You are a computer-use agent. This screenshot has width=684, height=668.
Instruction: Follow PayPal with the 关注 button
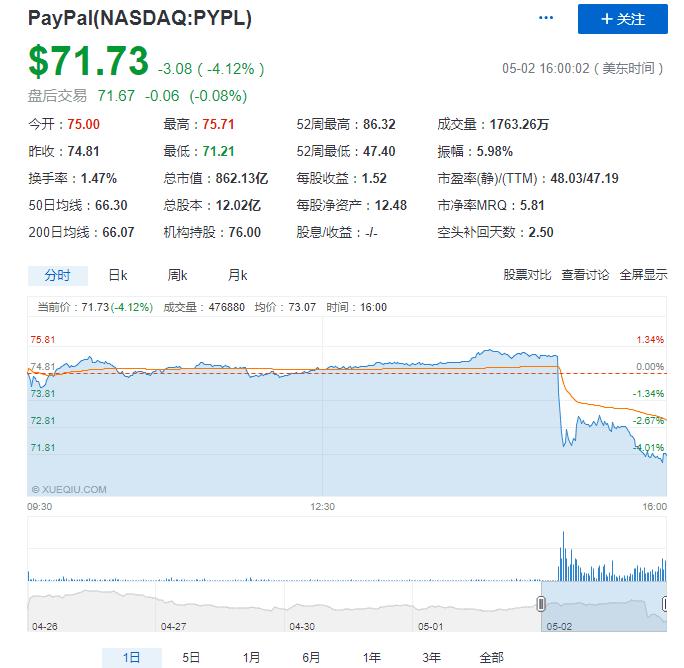[x=622, y=19]
